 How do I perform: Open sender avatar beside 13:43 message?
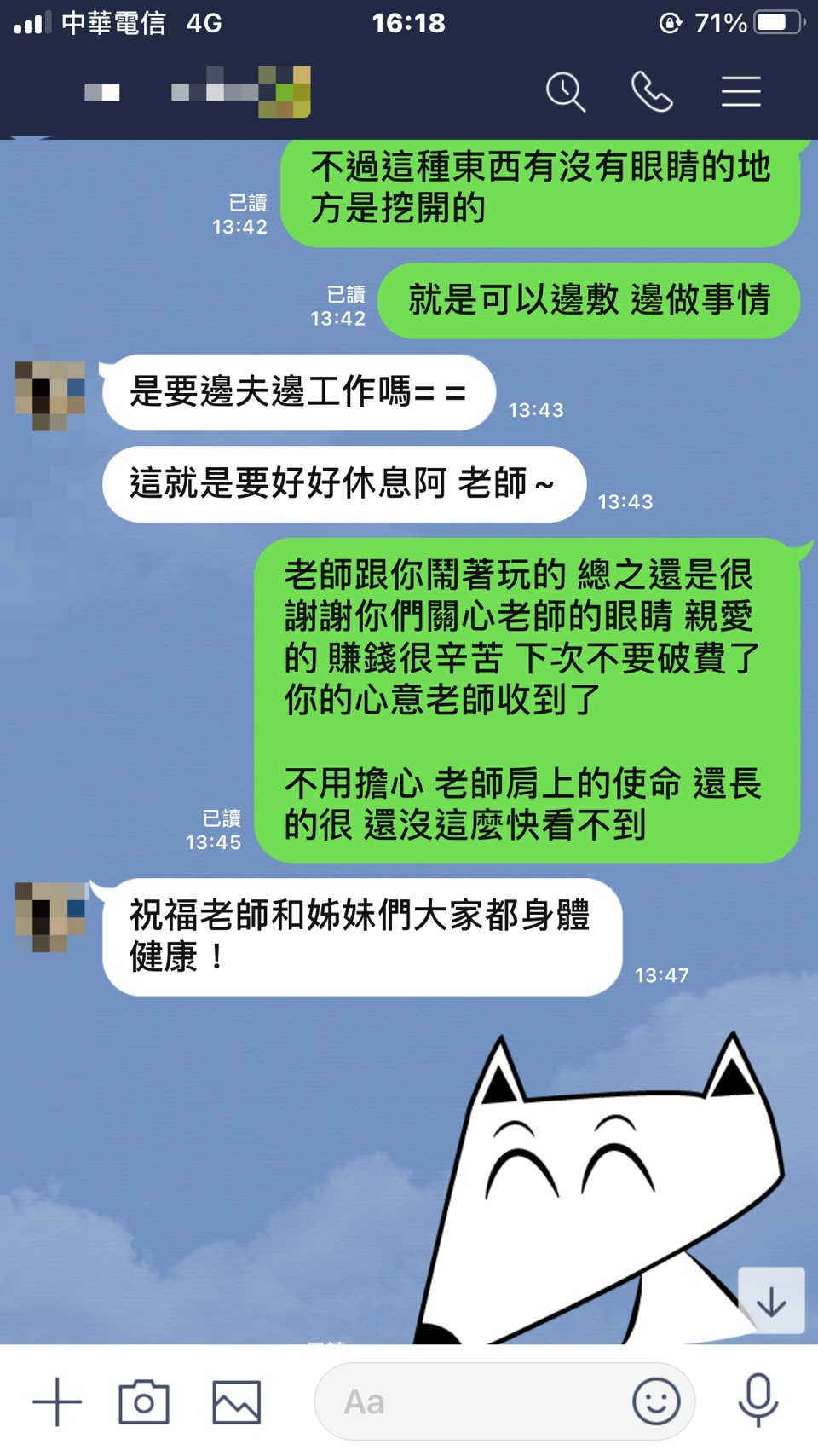(x=50, y=396)
